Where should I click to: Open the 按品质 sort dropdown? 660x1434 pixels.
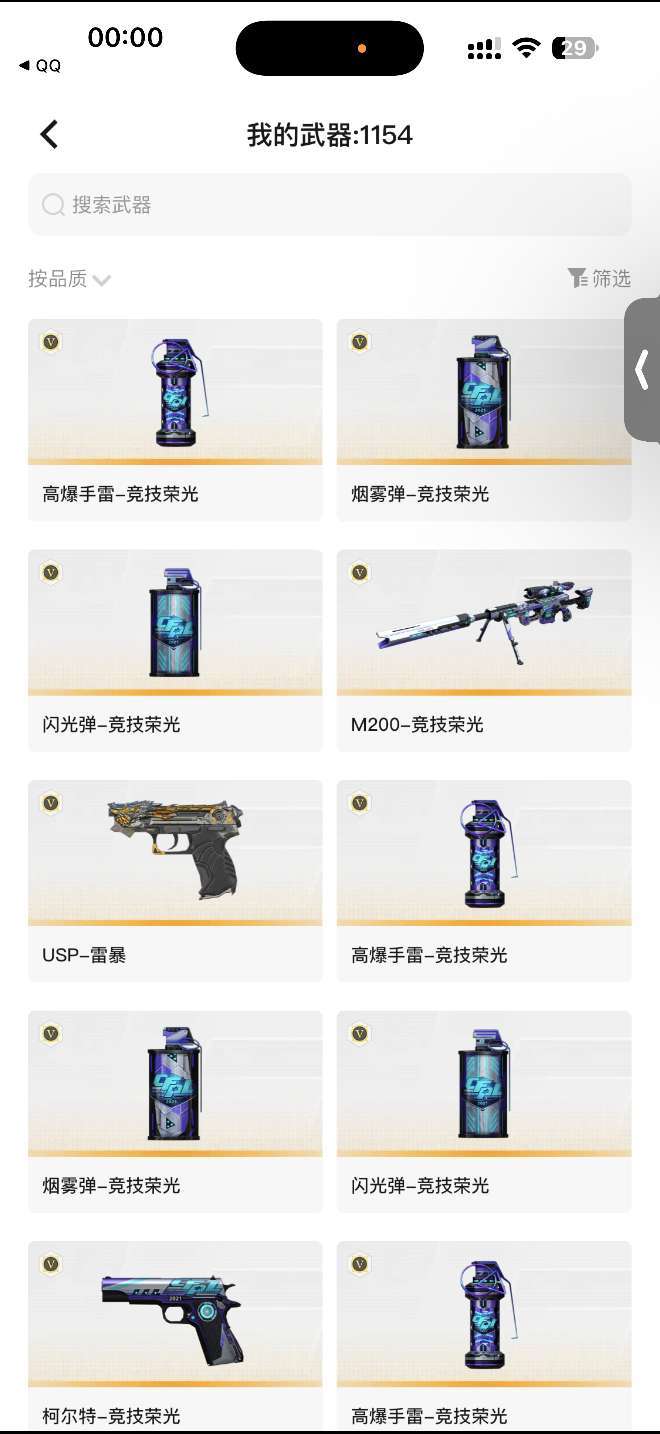(69, 279)
